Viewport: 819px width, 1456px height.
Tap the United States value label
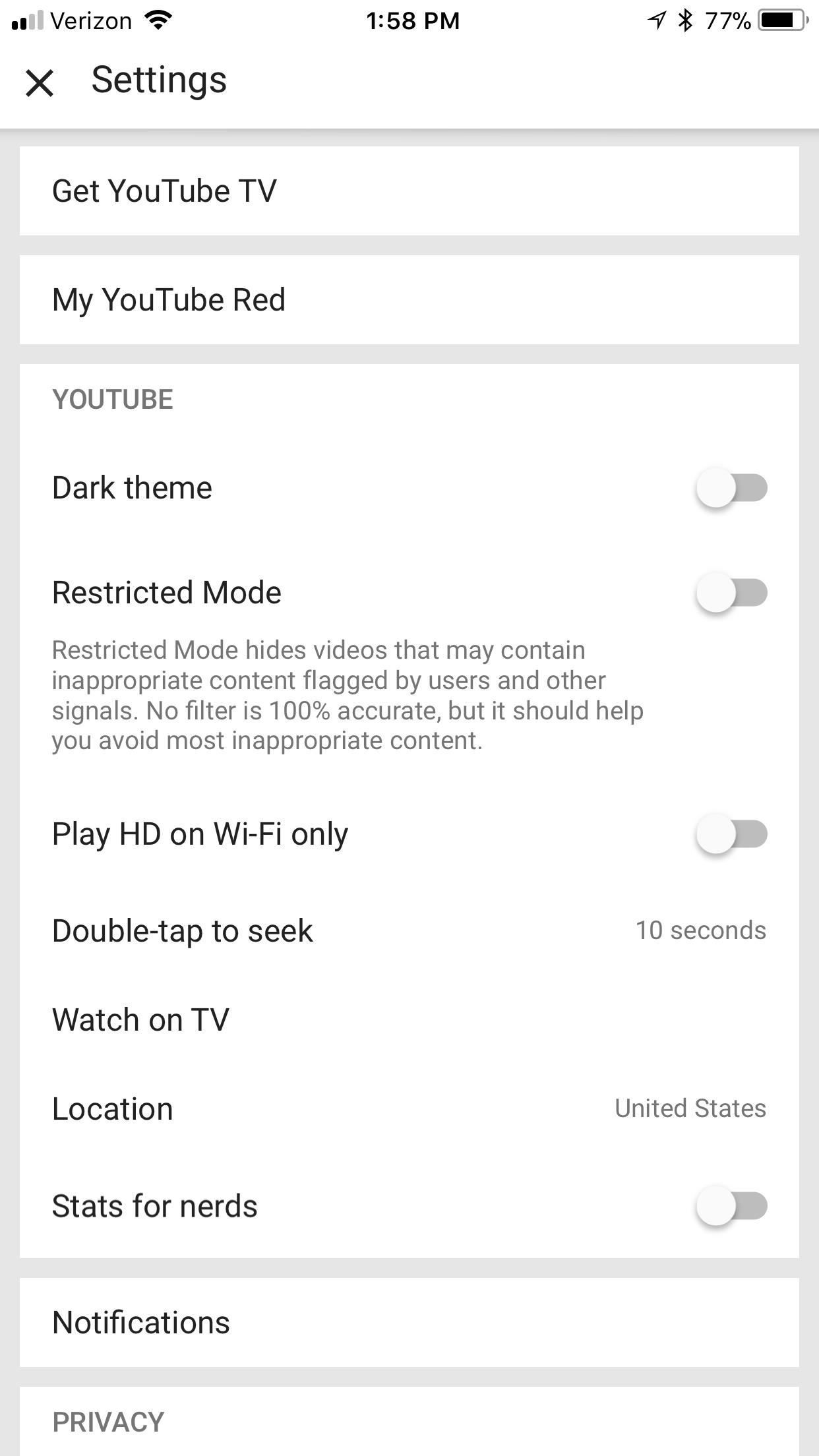coord(689,1108)
